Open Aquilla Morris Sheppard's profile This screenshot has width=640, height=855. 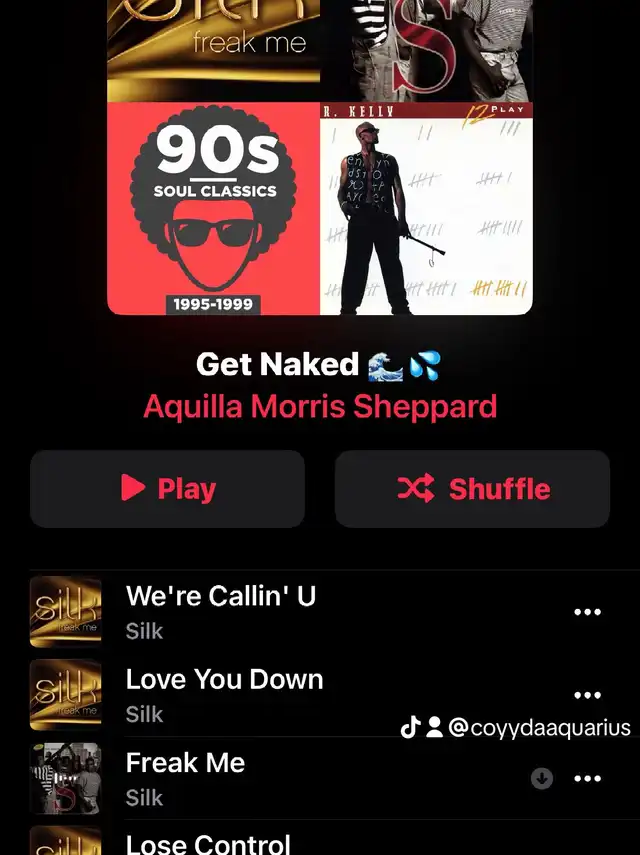coord(320,407)
